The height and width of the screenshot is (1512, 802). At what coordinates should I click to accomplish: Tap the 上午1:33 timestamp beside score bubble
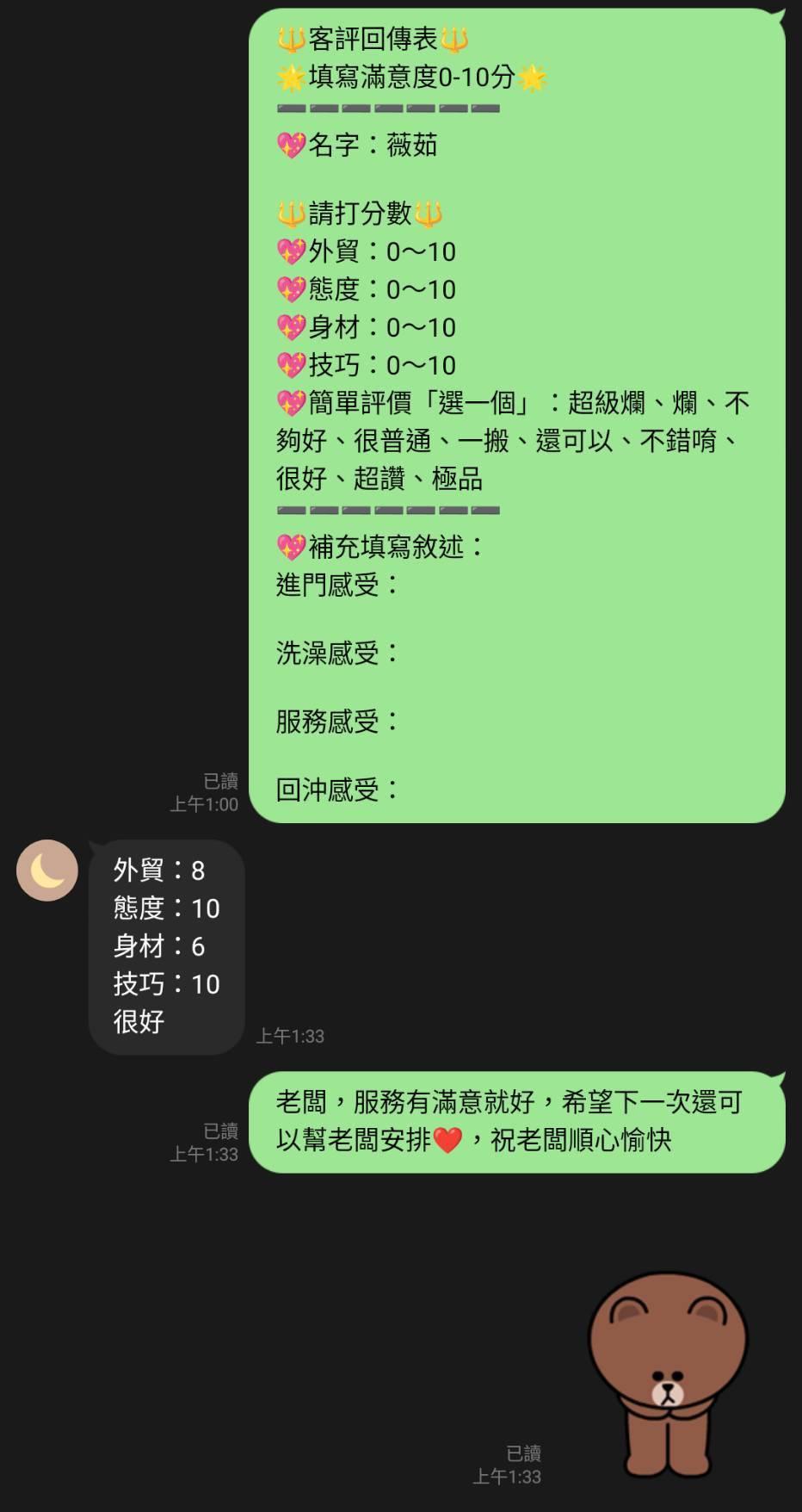coord(289,1038)
